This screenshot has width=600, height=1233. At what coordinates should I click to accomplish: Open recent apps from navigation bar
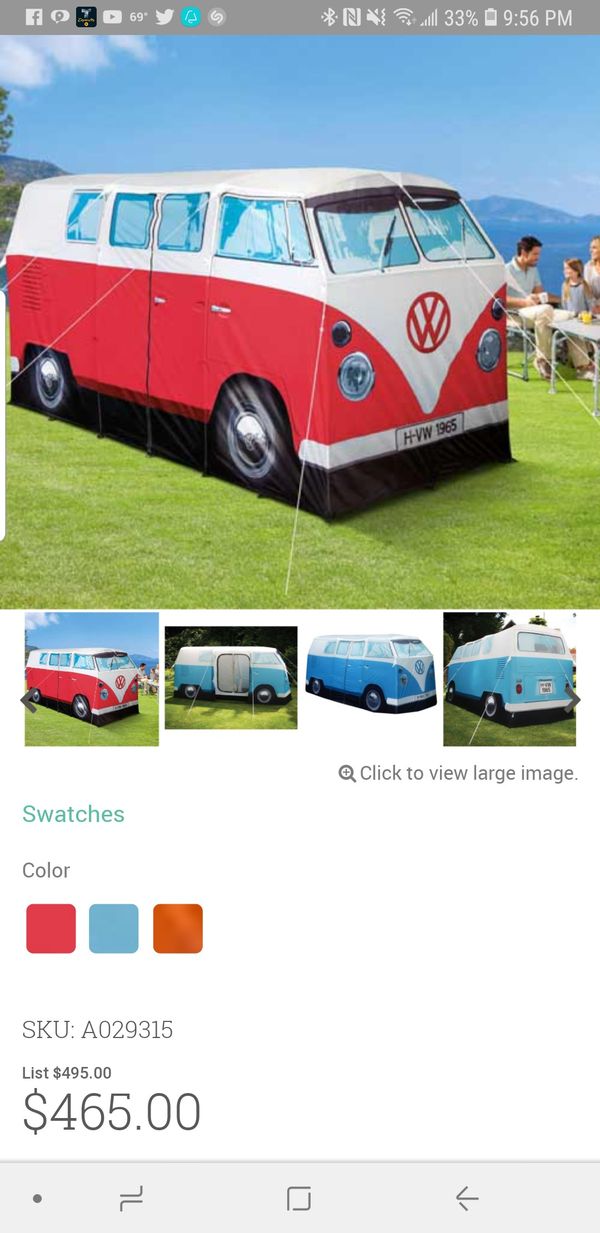point(131,1198)
